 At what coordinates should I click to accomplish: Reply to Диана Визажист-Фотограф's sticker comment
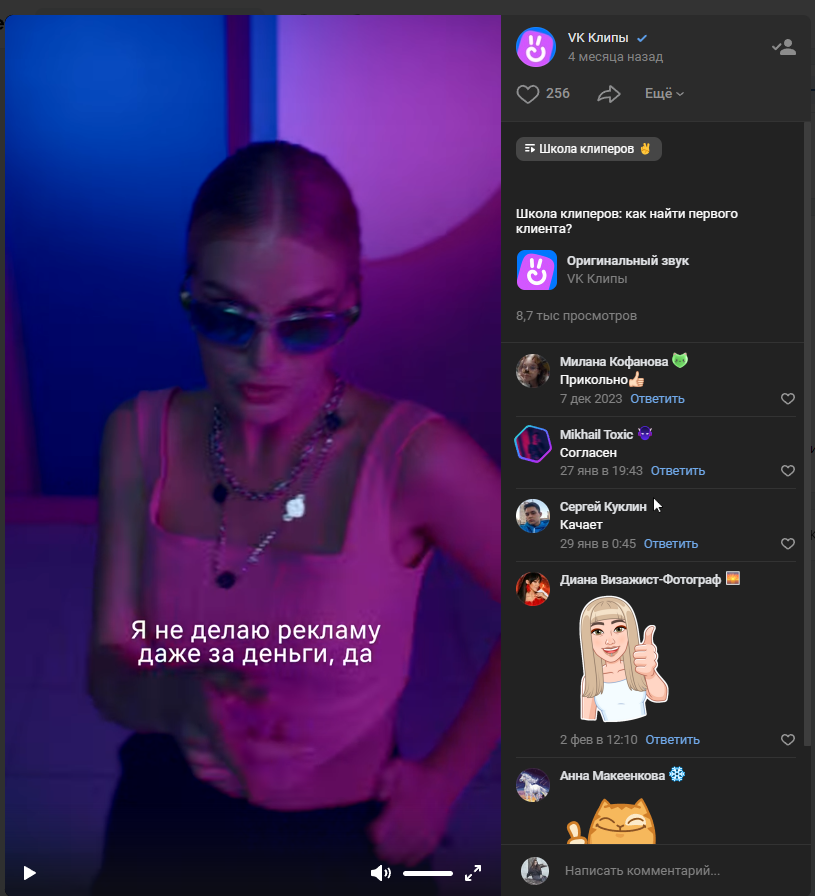(x=672, y=740)
